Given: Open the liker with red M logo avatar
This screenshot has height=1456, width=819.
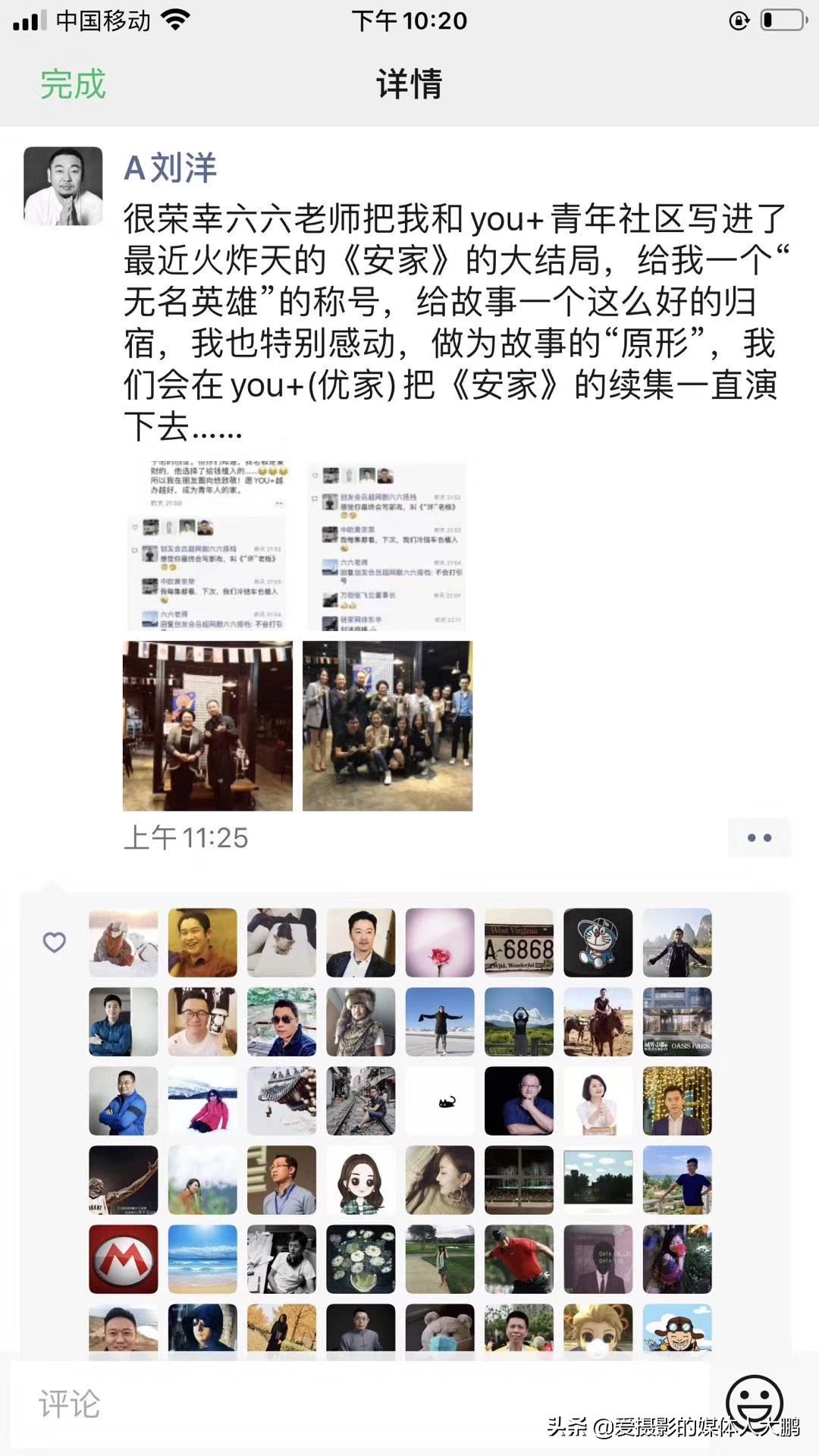Looking at the screenshot, I should [124, 1259].
